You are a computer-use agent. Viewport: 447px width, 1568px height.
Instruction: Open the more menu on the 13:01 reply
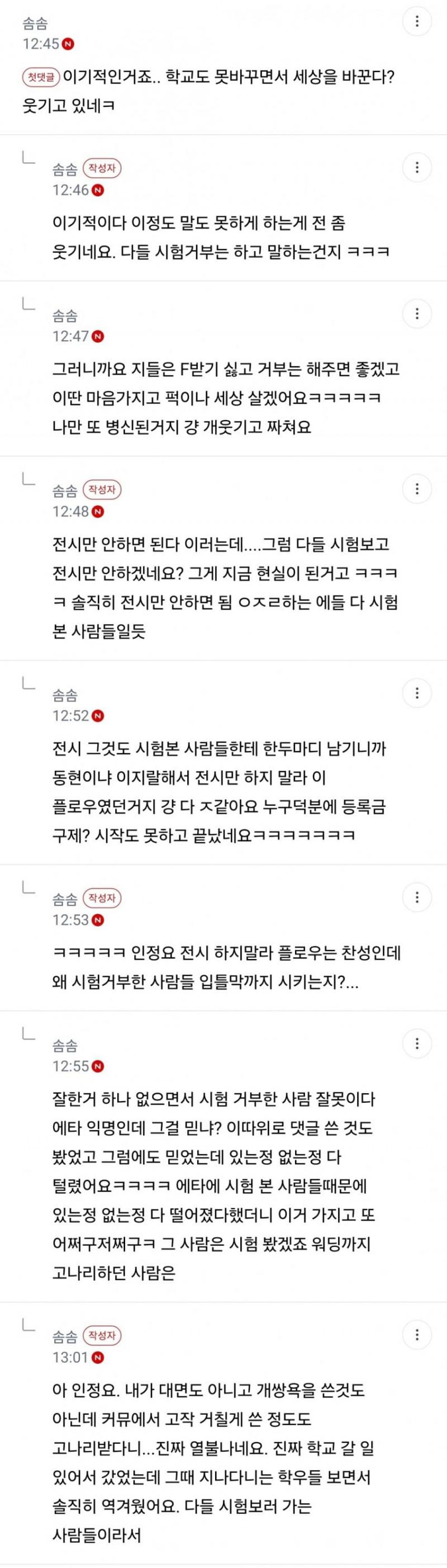[417, 1335]
